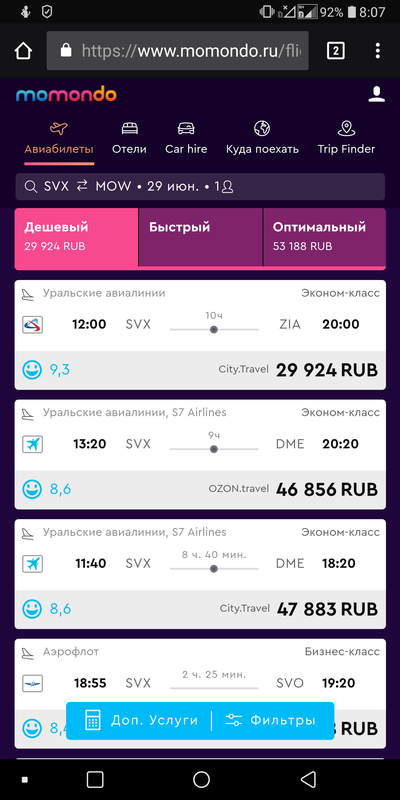Open the Trip Finder tab
Viewport: 400px width, 800px height.
coord(346,138)
